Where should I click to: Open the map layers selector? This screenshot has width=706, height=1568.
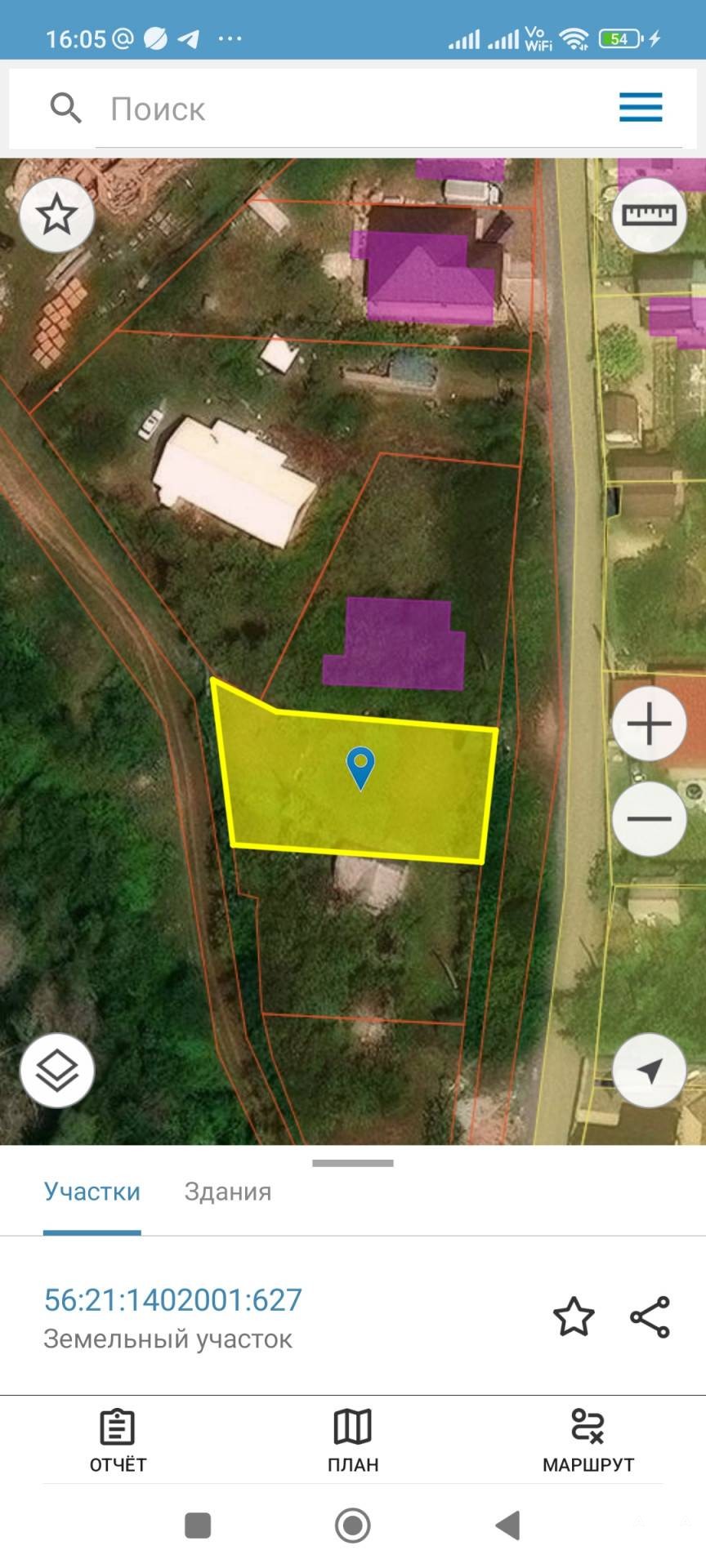tap(57, 1071)
